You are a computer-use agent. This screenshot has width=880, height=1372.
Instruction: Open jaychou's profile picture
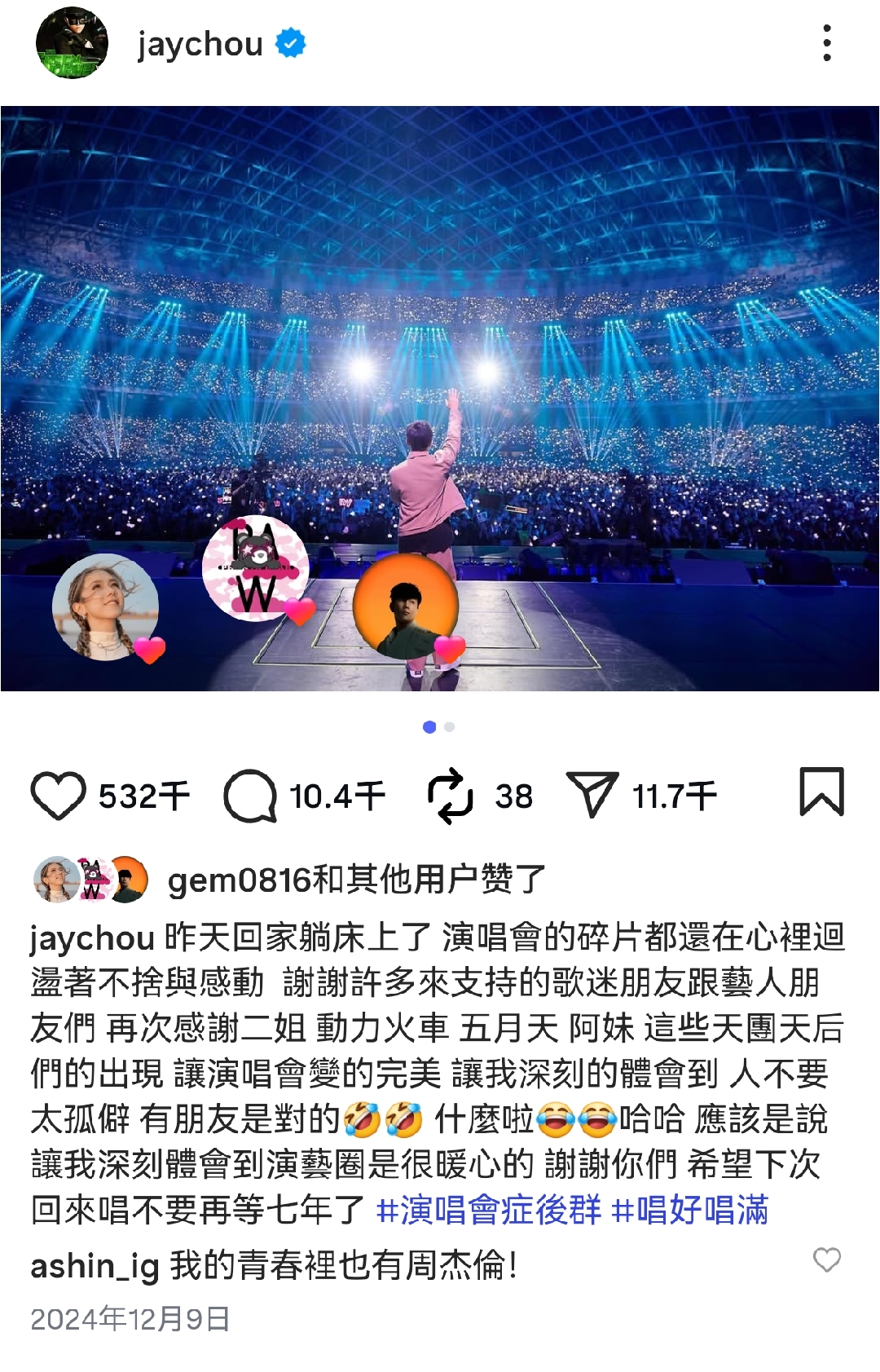72,43
